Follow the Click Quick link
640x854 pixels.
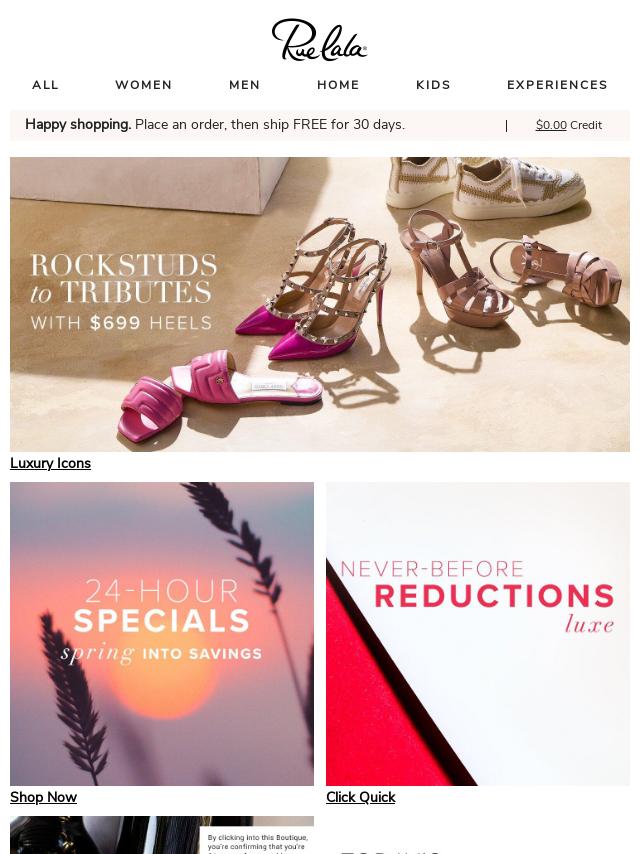[x=360, y=797]
